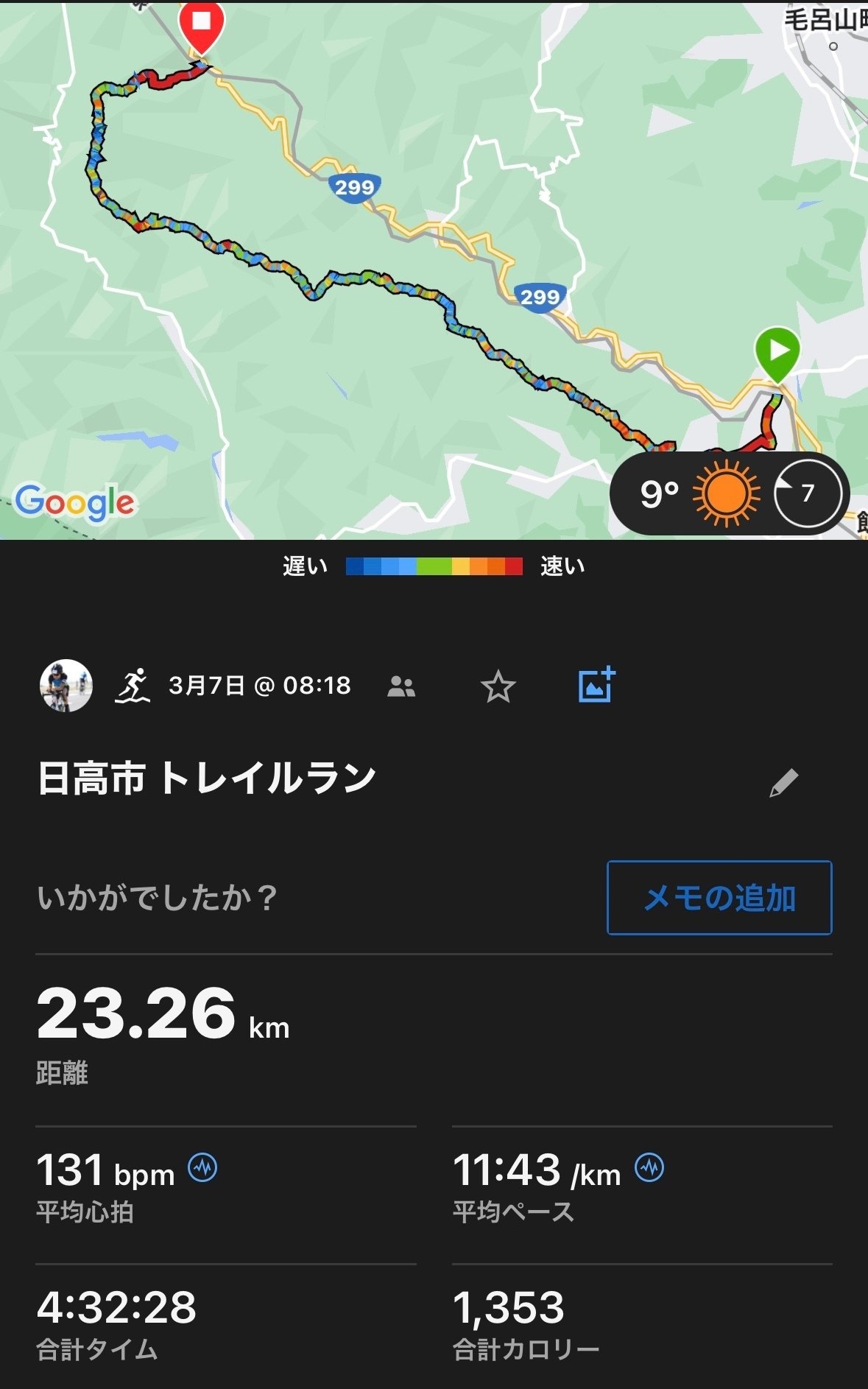This screenshot has height=1389, width=868.
Task: Click the Google logo on the map
Action: tap(73, 501)
